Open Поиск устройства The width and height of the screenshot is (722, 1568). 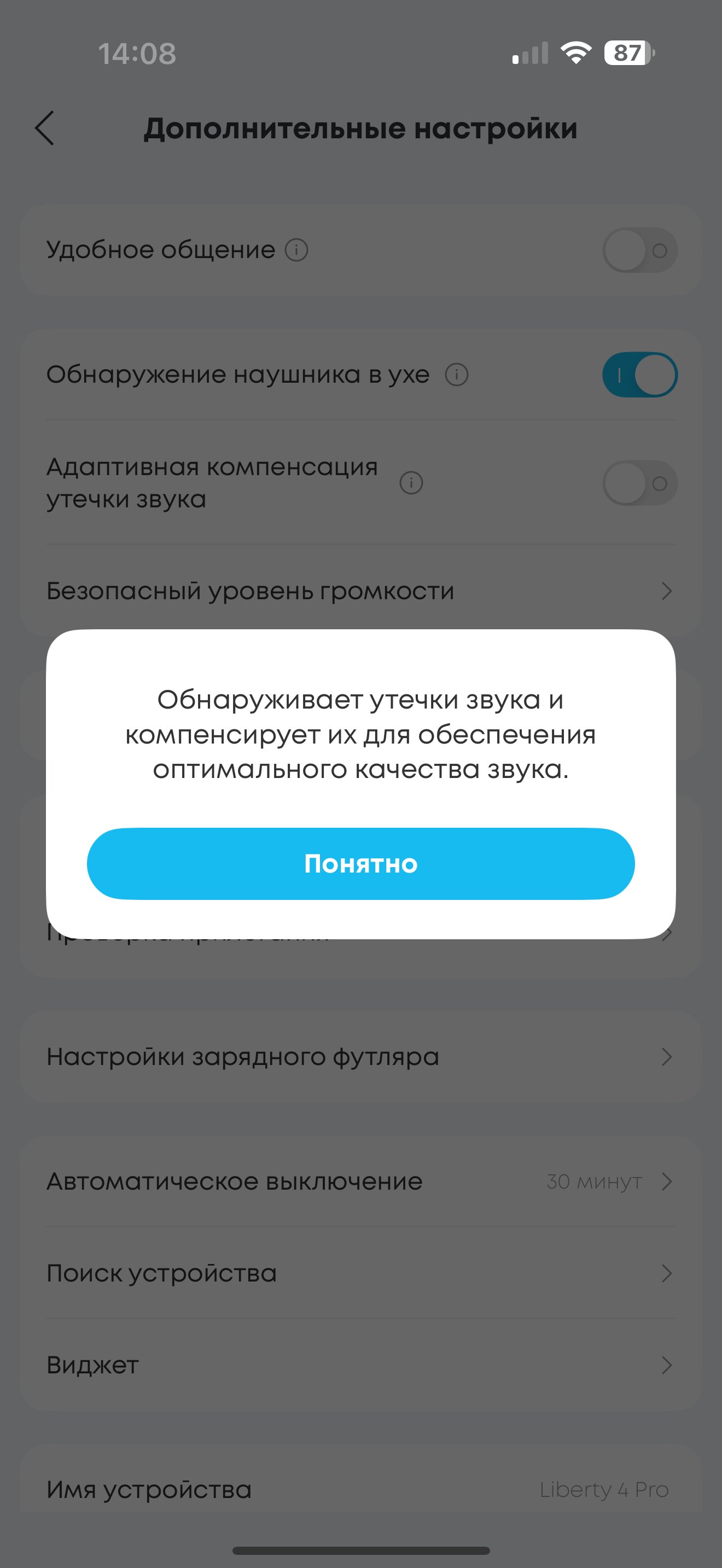click(360, 1273)
